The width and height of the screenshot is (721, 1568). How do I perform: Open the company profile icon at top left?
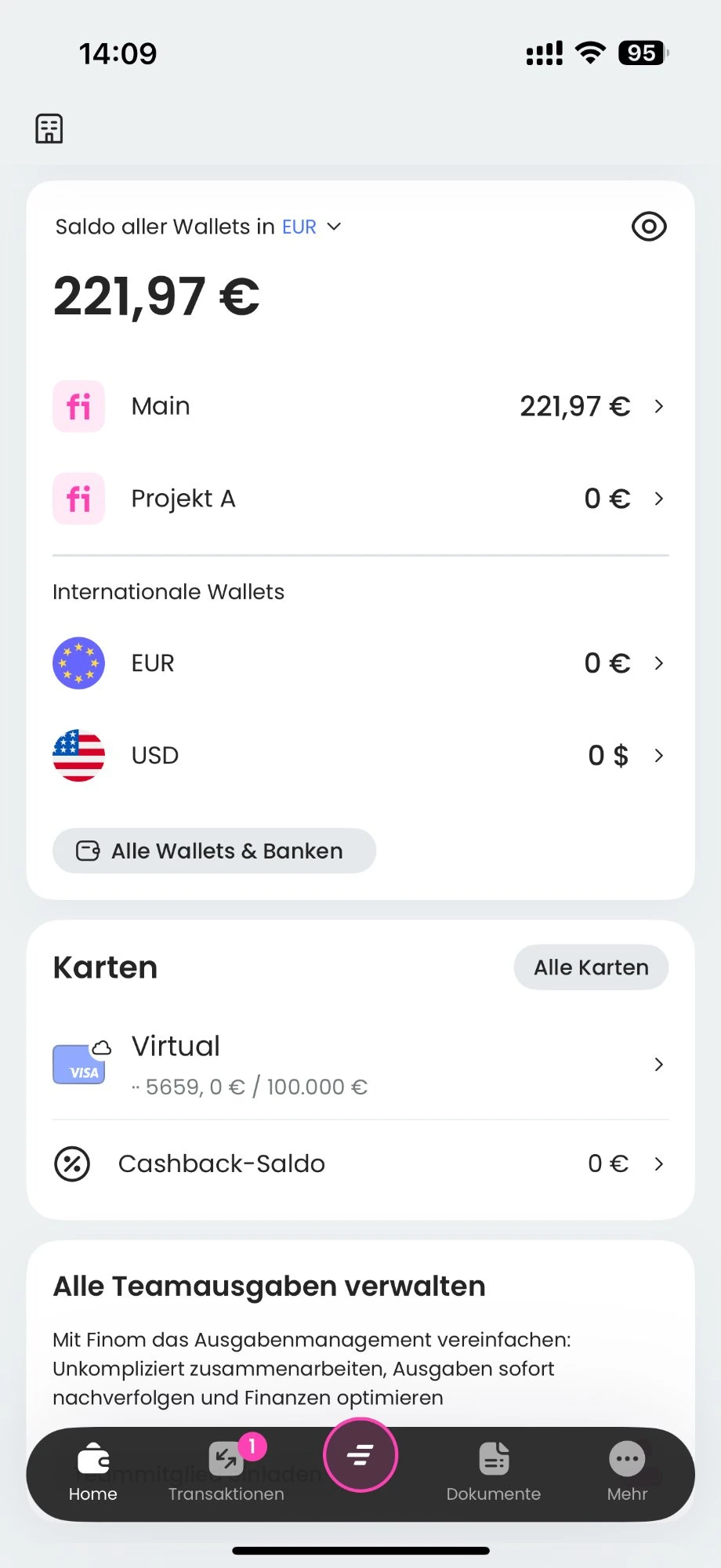click(x=49, y=128)
